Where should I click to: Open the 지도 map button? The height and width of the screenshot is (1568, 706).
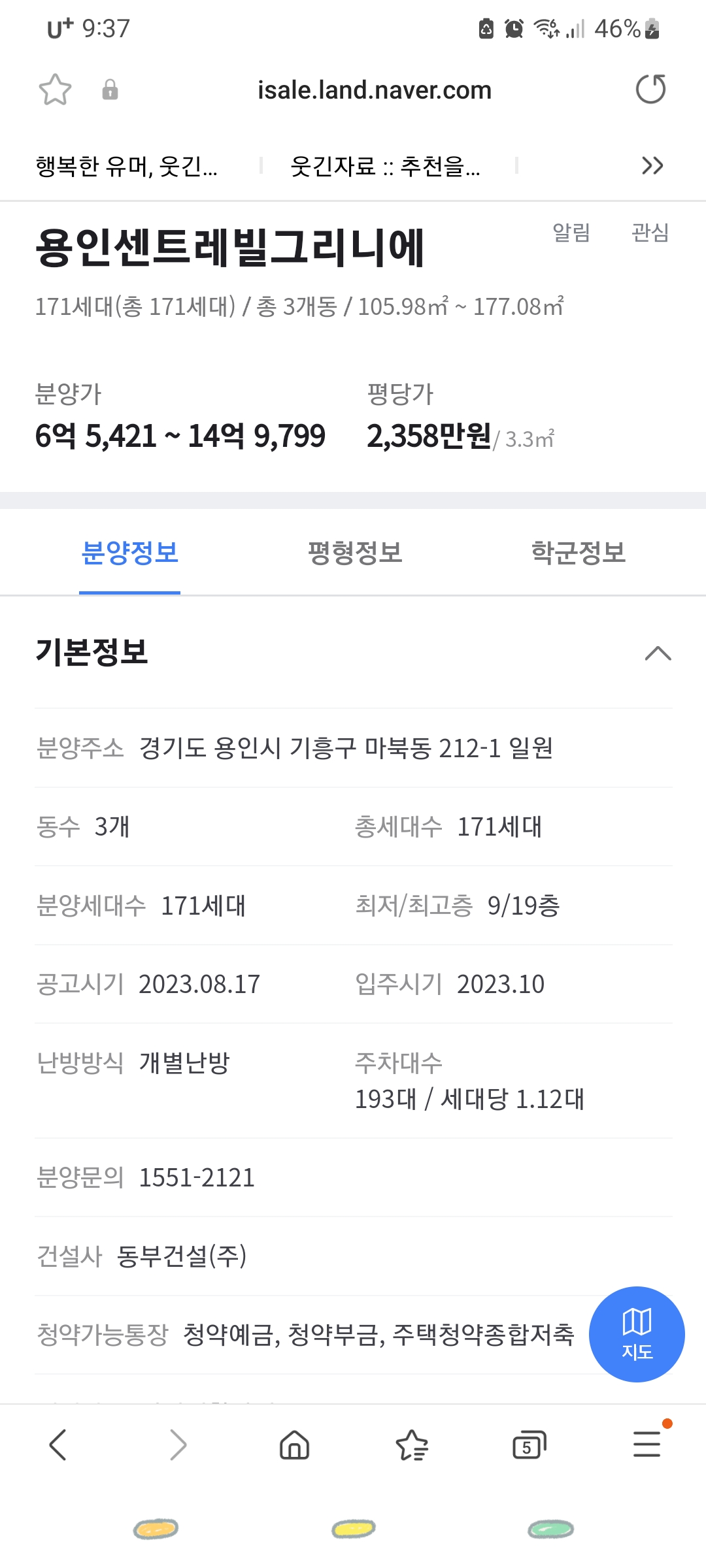point(637,1334)
